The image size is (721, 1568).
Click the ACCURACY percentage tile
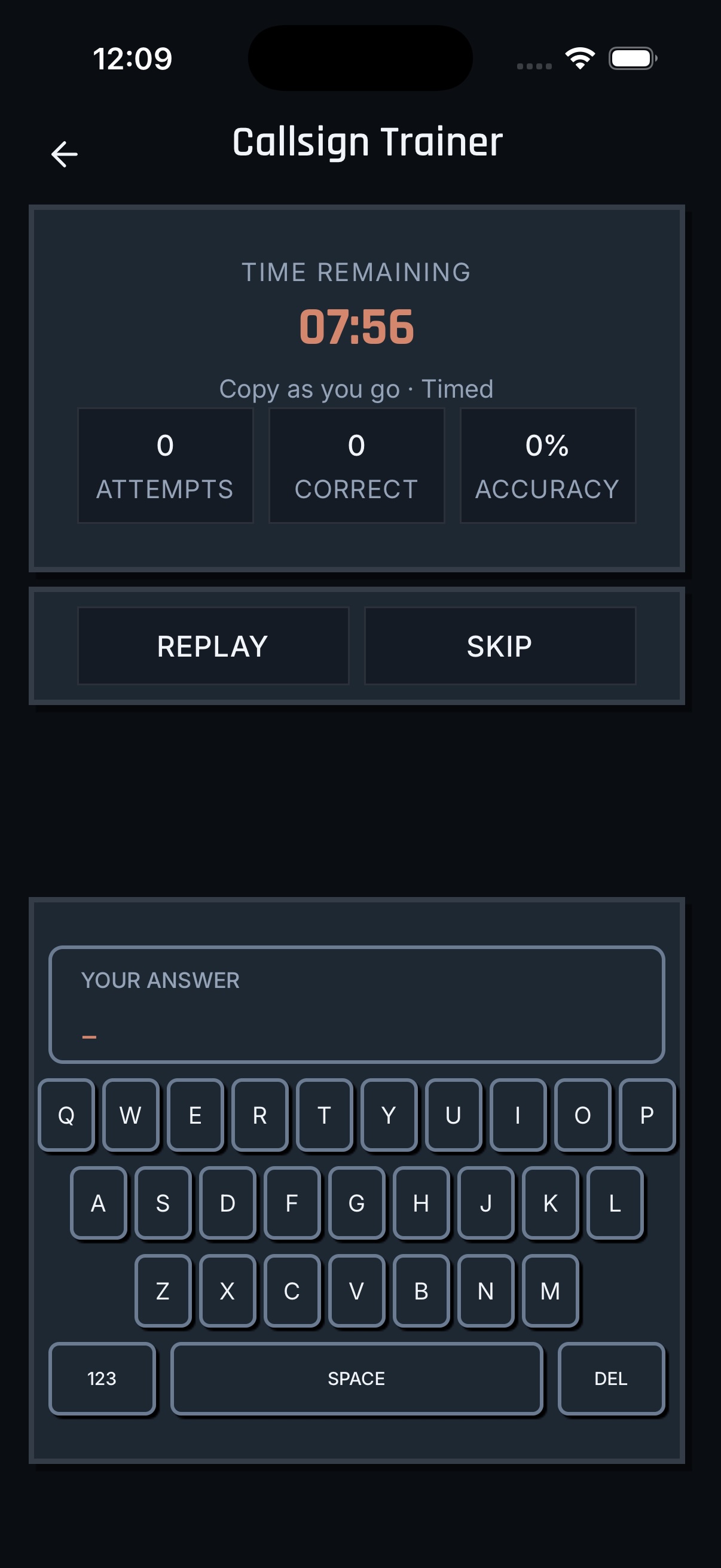[x=547, y=465]
